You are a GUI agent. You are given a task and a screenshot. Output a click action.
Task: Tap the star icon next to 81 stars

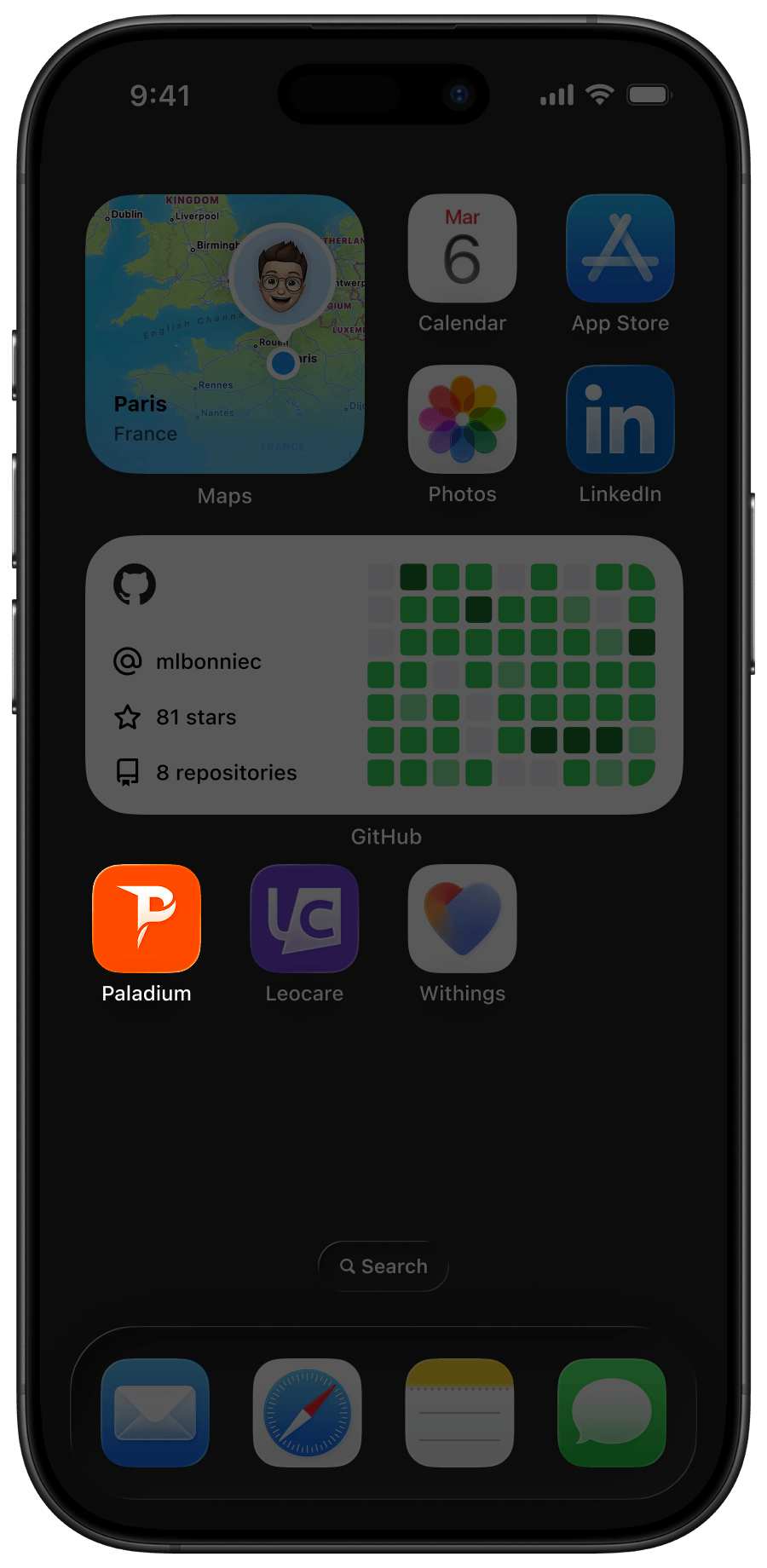[x=128, y=718]
